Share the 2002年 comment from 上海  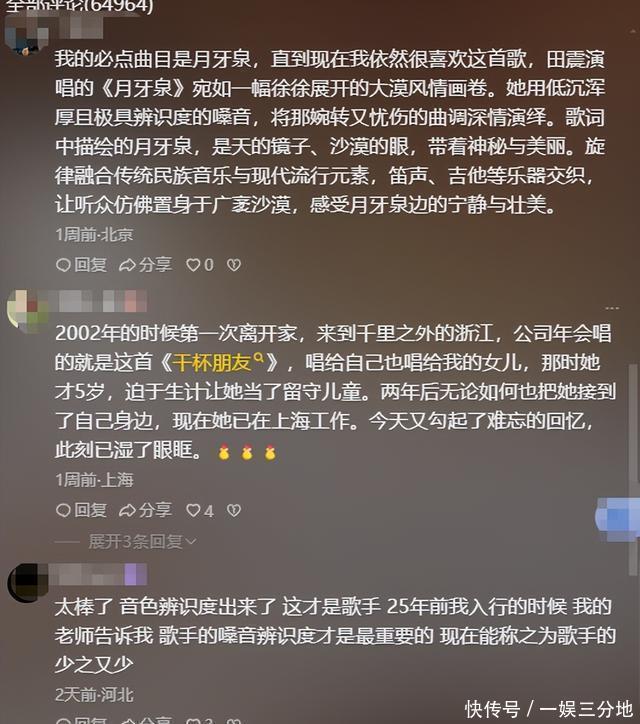pyautogui.click(x=145, y=510)
